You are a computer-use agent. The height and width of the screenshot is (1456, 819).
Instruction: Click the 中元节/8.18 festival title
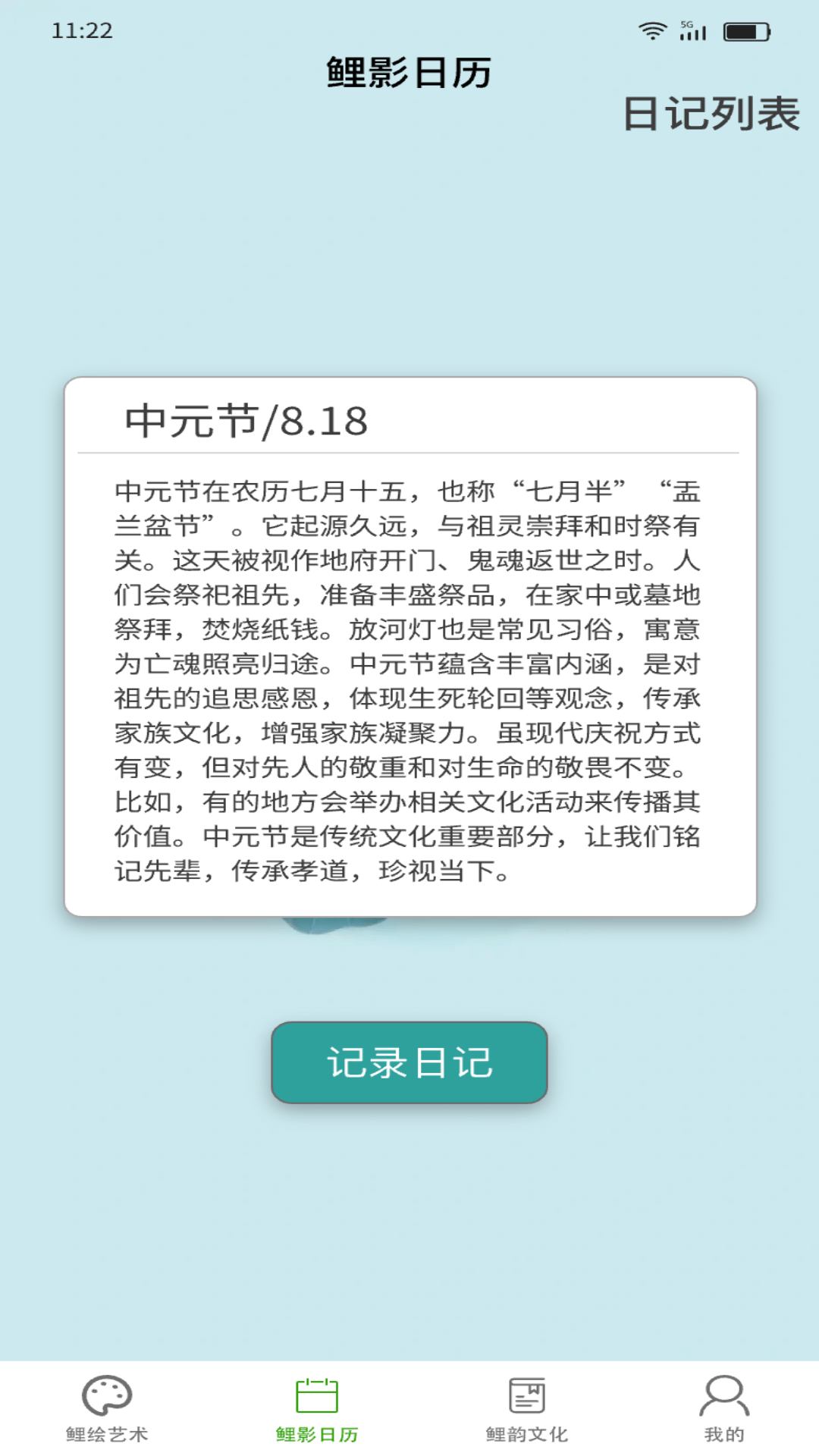tap(243, 422)
